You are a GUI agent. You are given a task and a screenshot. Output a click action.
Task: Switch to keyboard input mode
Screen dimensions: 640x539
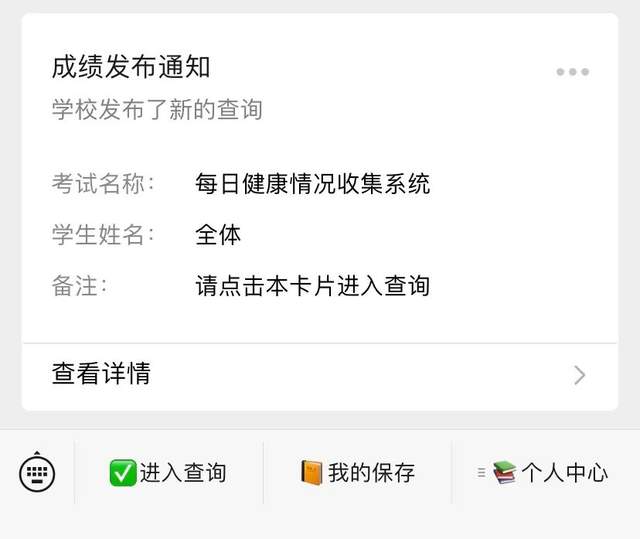pos(37,472)
